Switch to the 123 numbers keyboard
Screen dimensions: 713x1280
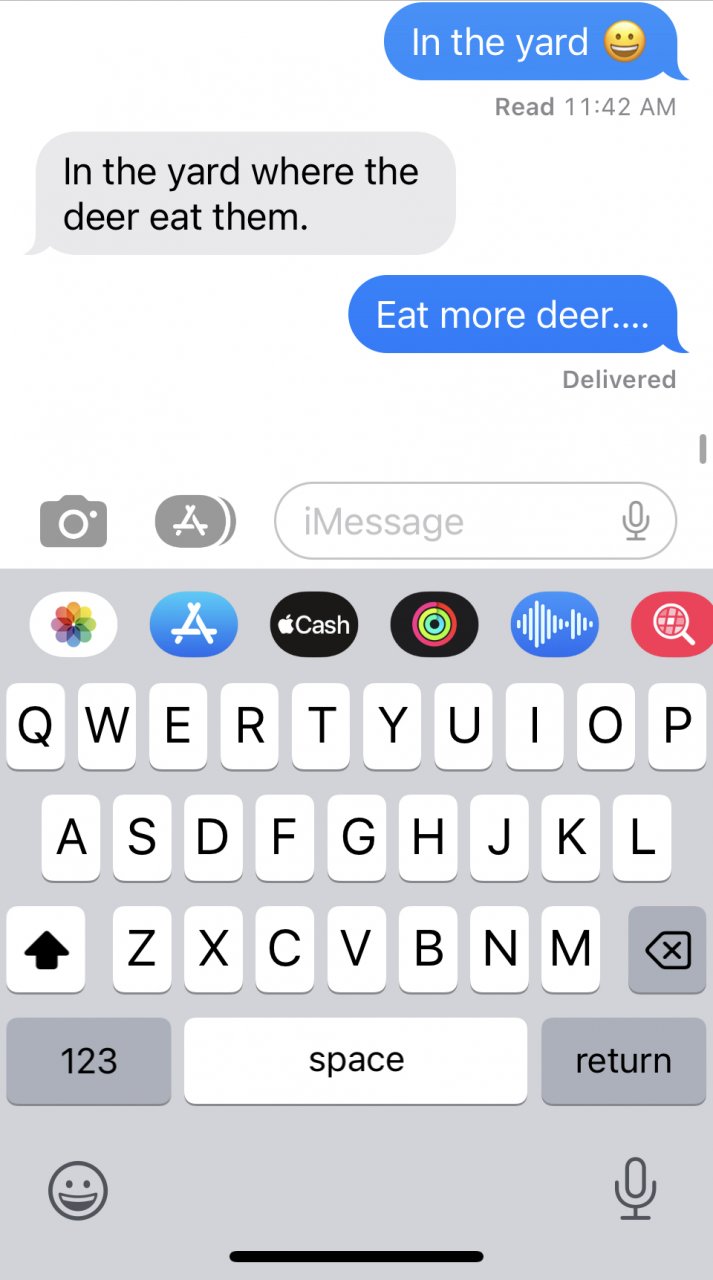click(x=89, y=1061)
